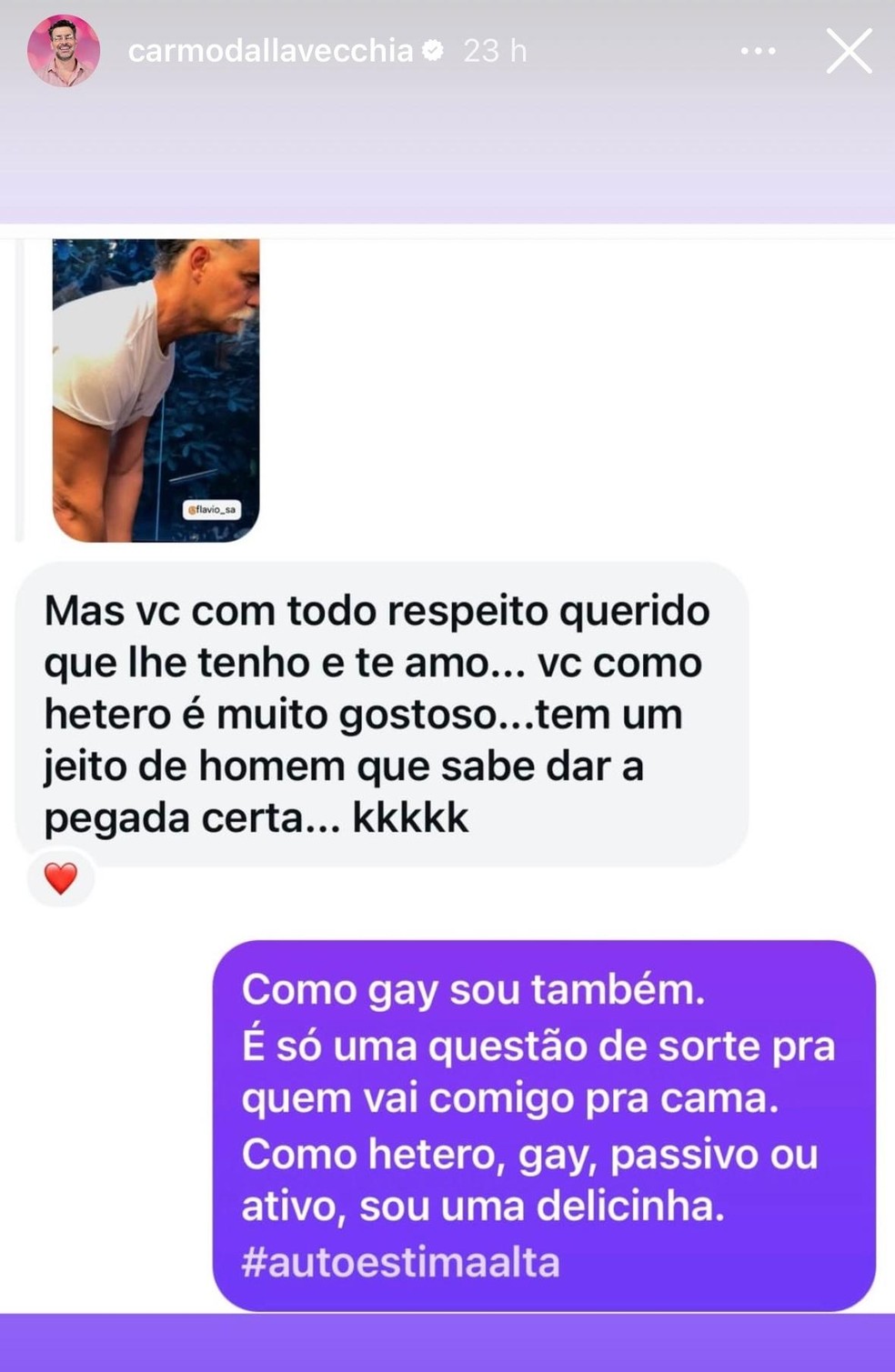Click the verified badge next to carmodallavecchia
The image size is (895, 1372).
click(x=434, y=52)
